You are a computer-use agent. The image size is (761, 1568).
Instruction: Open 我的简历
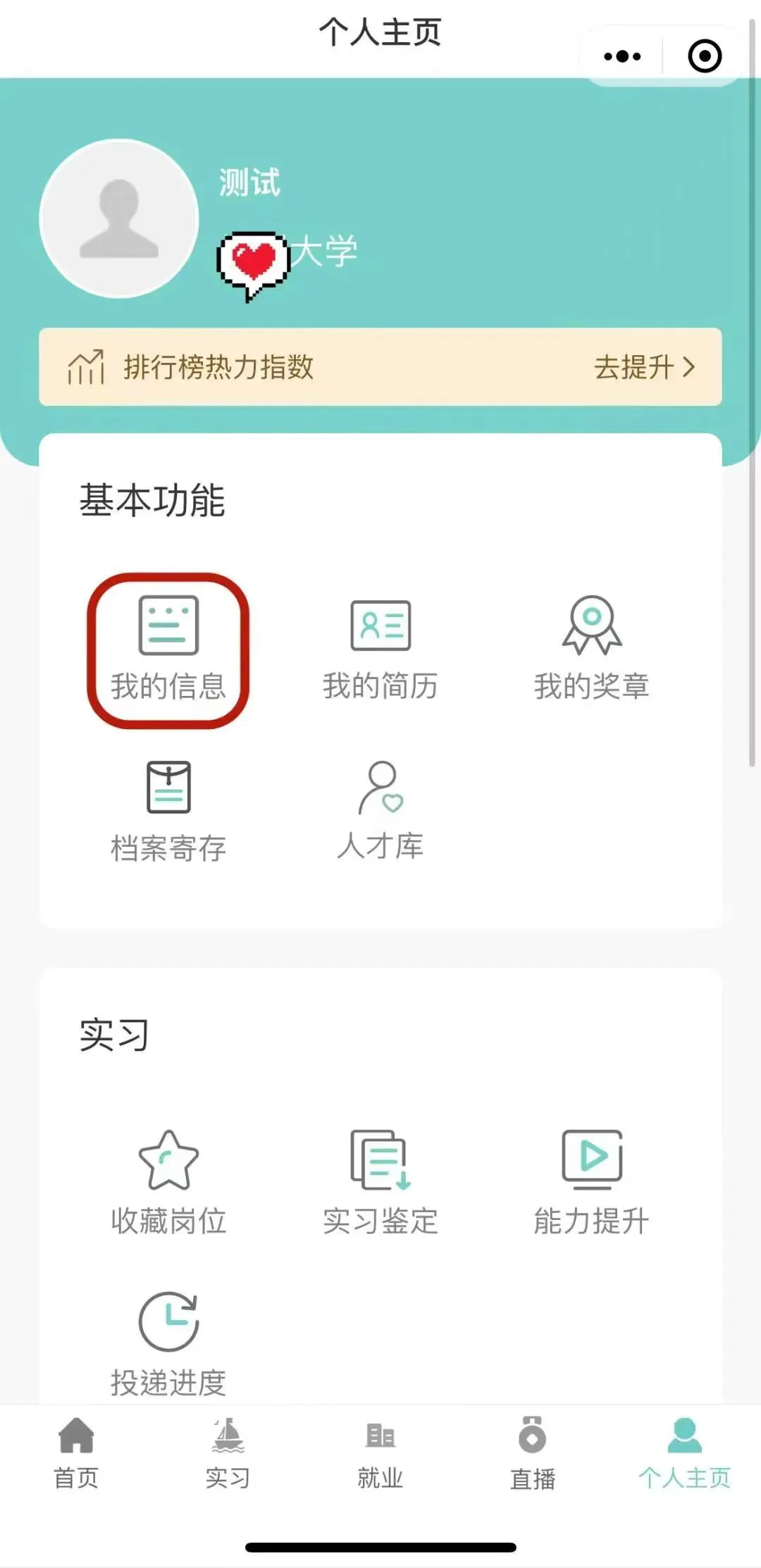pyautogui.click(x=380, y=649)
